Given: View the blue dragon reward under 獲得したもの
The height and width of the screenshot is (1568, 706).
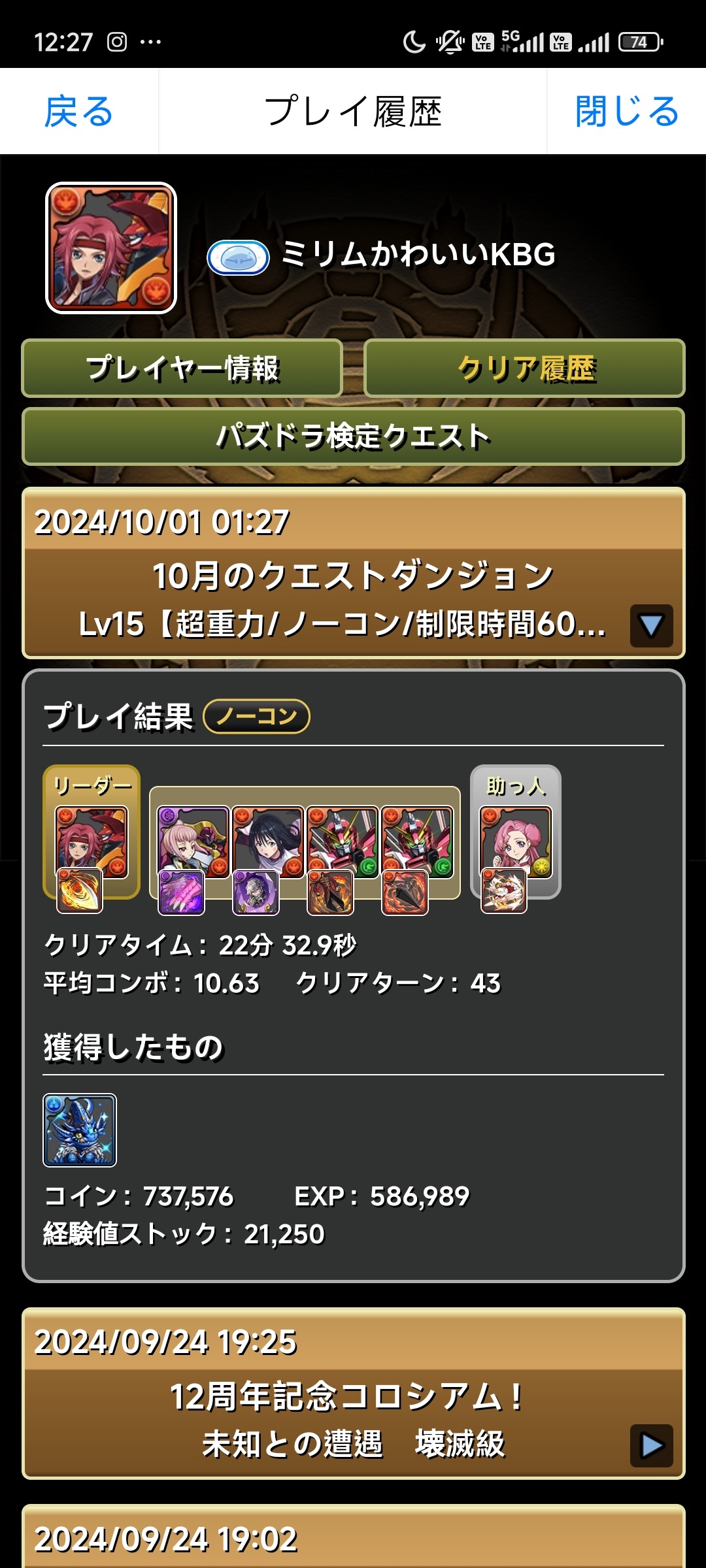Looking at the screenshot, I should pos(80,1130).
